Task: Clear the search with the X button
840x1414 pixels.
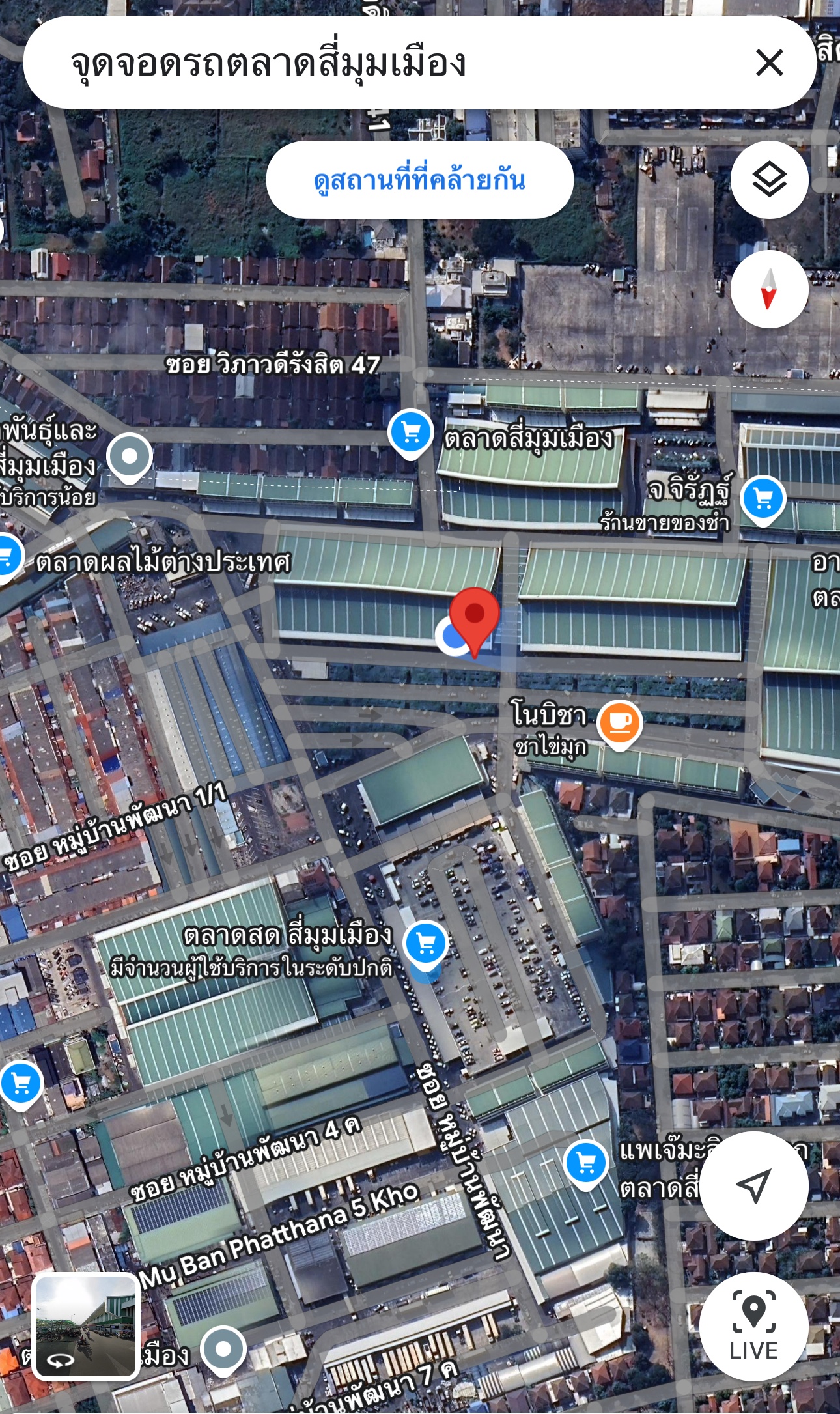Action: pos(770,63)
